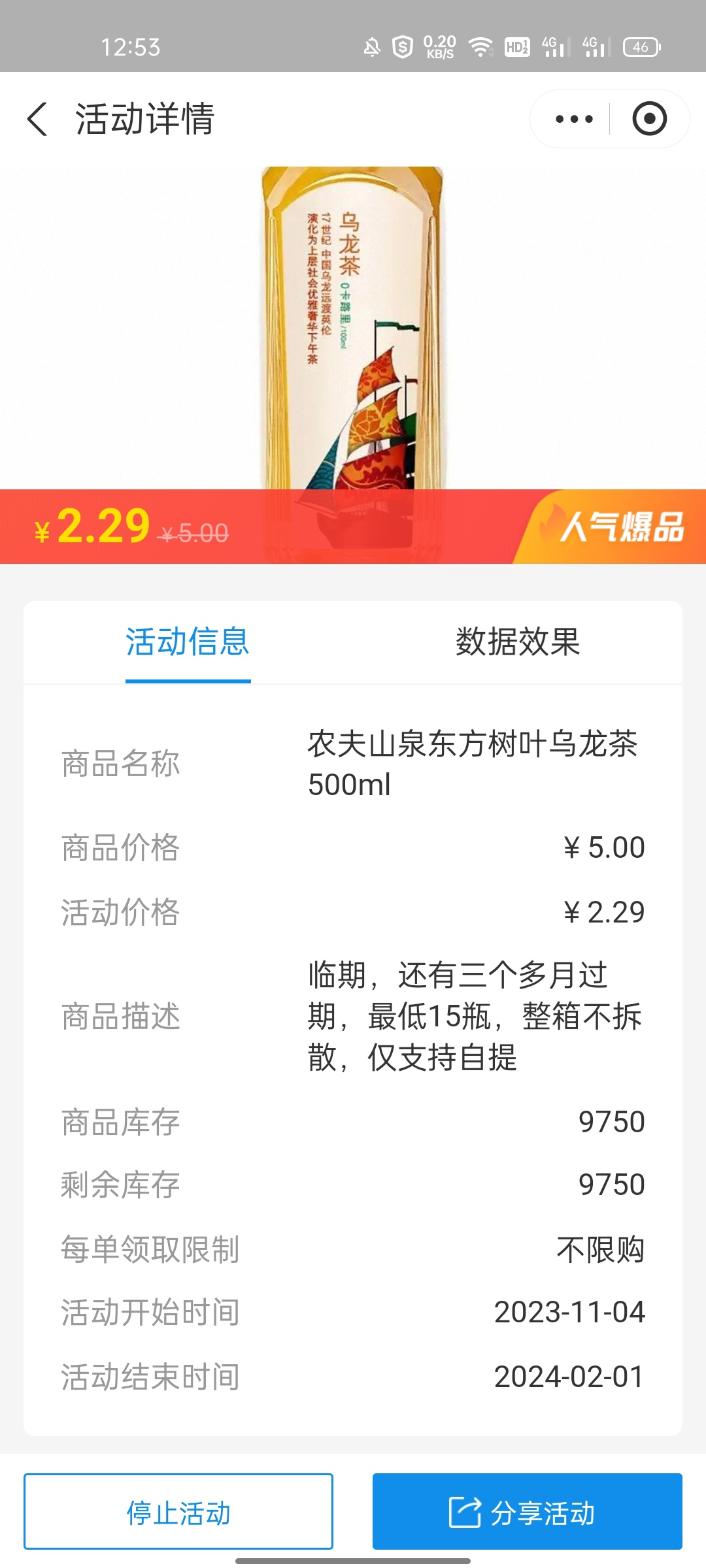Screen dimensions: 706x1568
Task: Tap the battery indicator showing 46
Action: click(x=641, y=46)
